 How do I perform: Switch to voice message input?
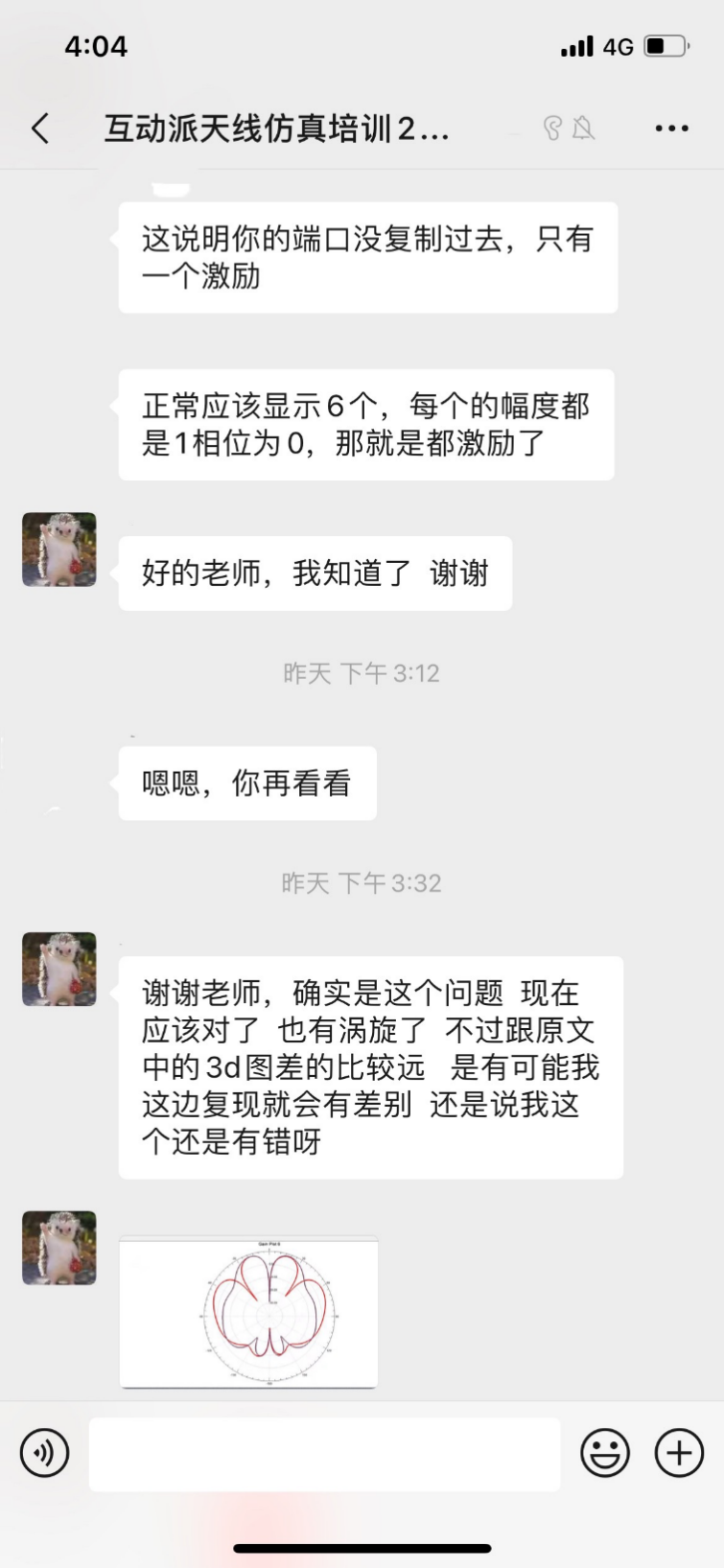(x=45, y=1454)
